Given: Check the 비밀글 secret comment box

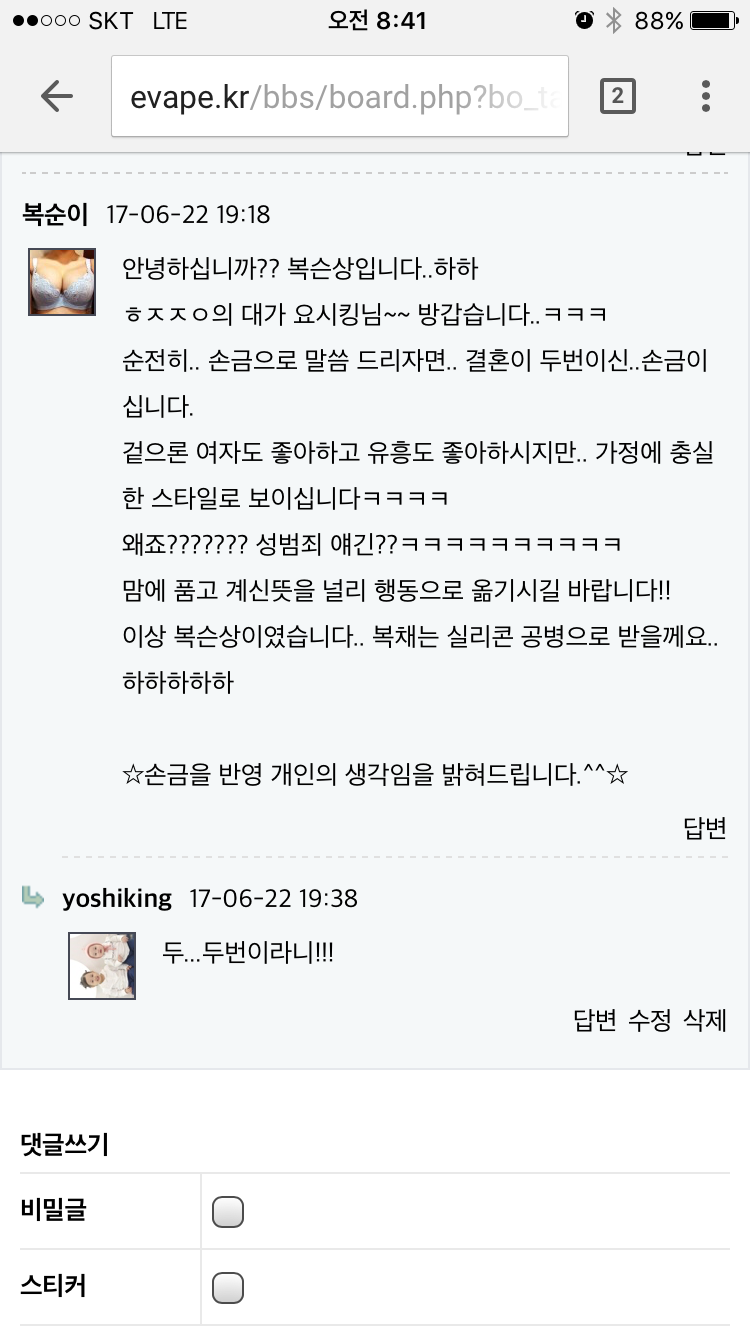Looking at the screenshot, I should 228,1212.
